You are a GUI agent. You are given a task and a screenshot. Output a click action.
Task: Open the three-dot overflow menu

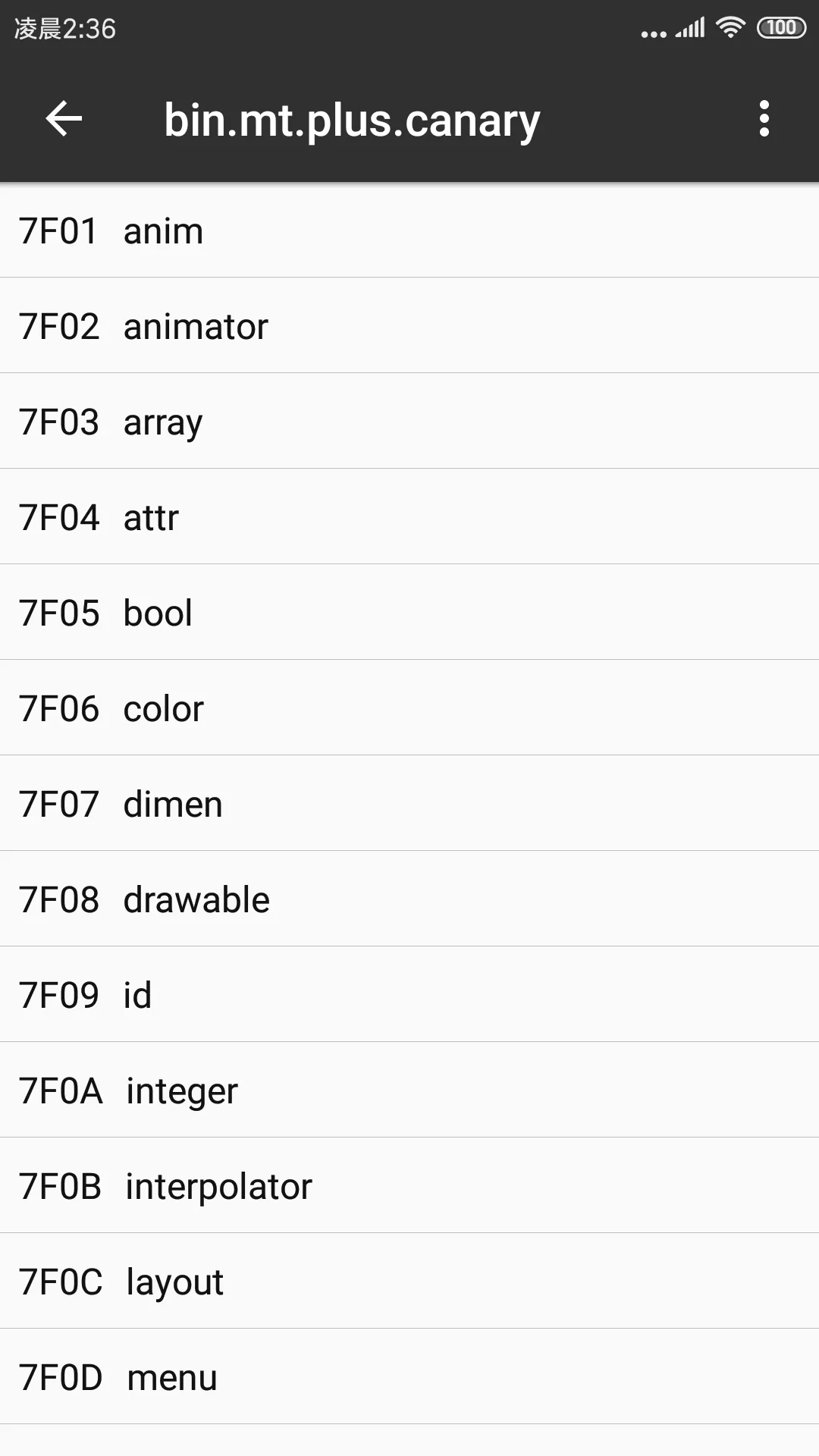coord(764,119)
